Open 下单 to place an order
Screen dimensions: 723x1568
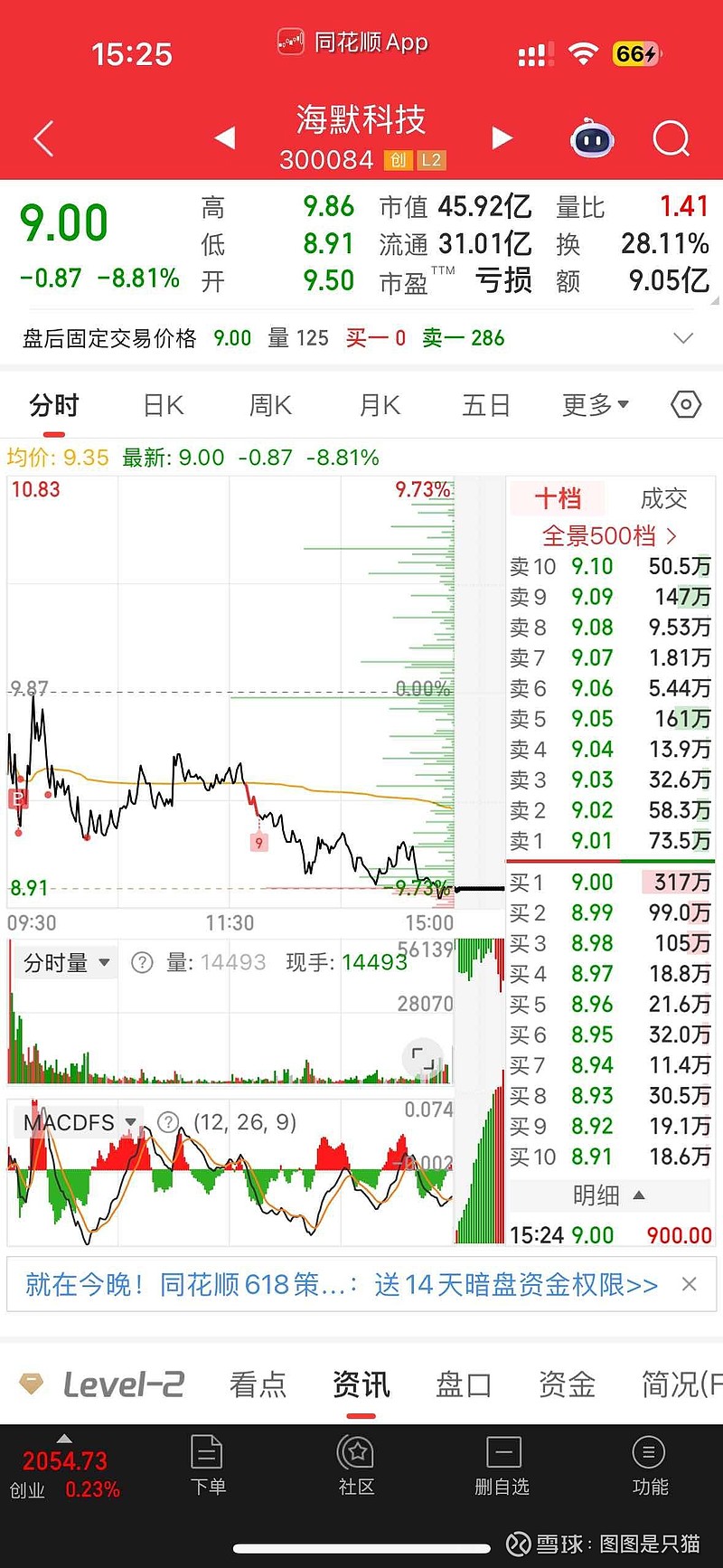point(208,1465)
